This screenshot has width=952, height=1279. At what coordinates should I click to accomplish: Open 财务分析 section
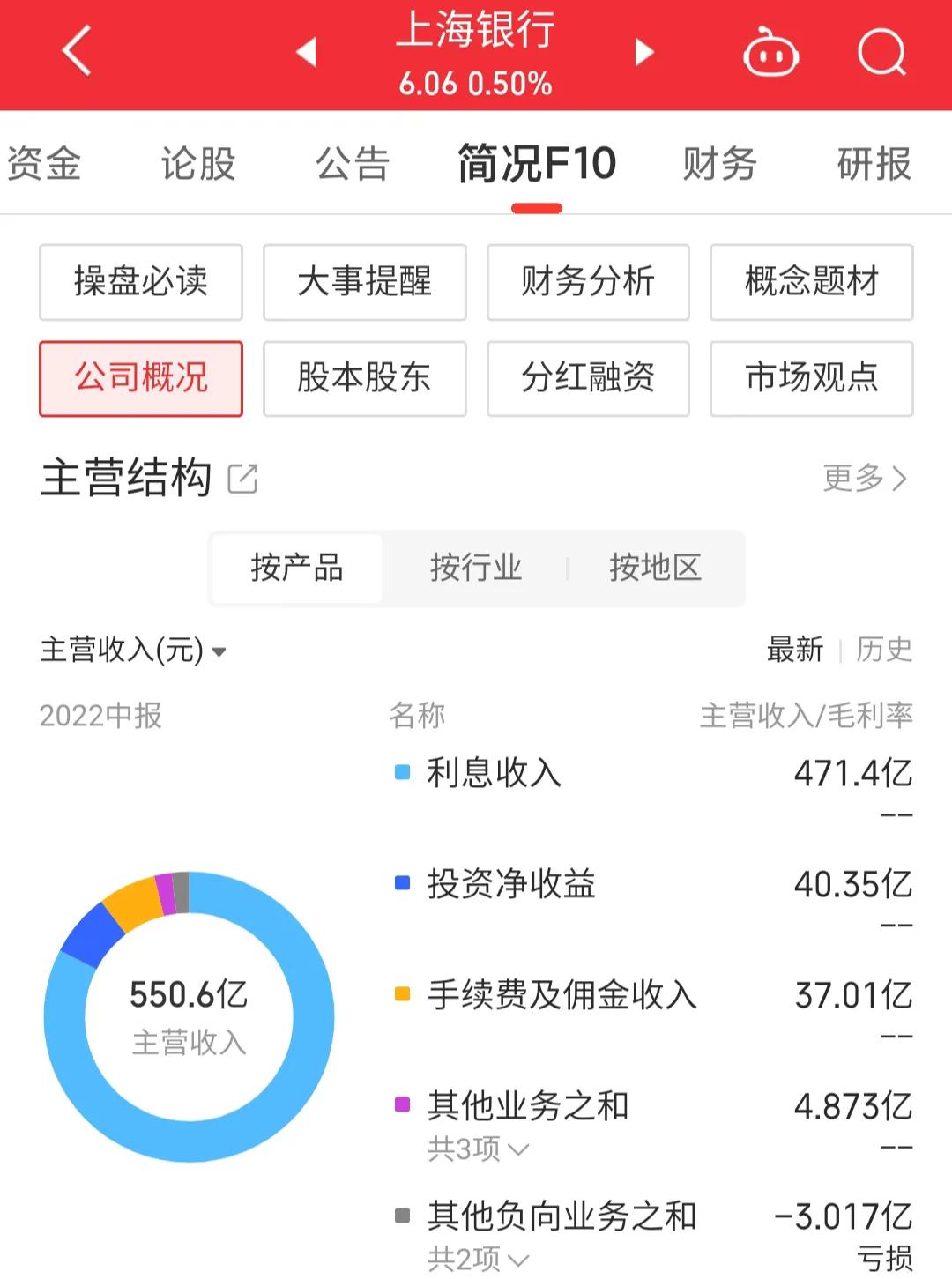[588, 282]
